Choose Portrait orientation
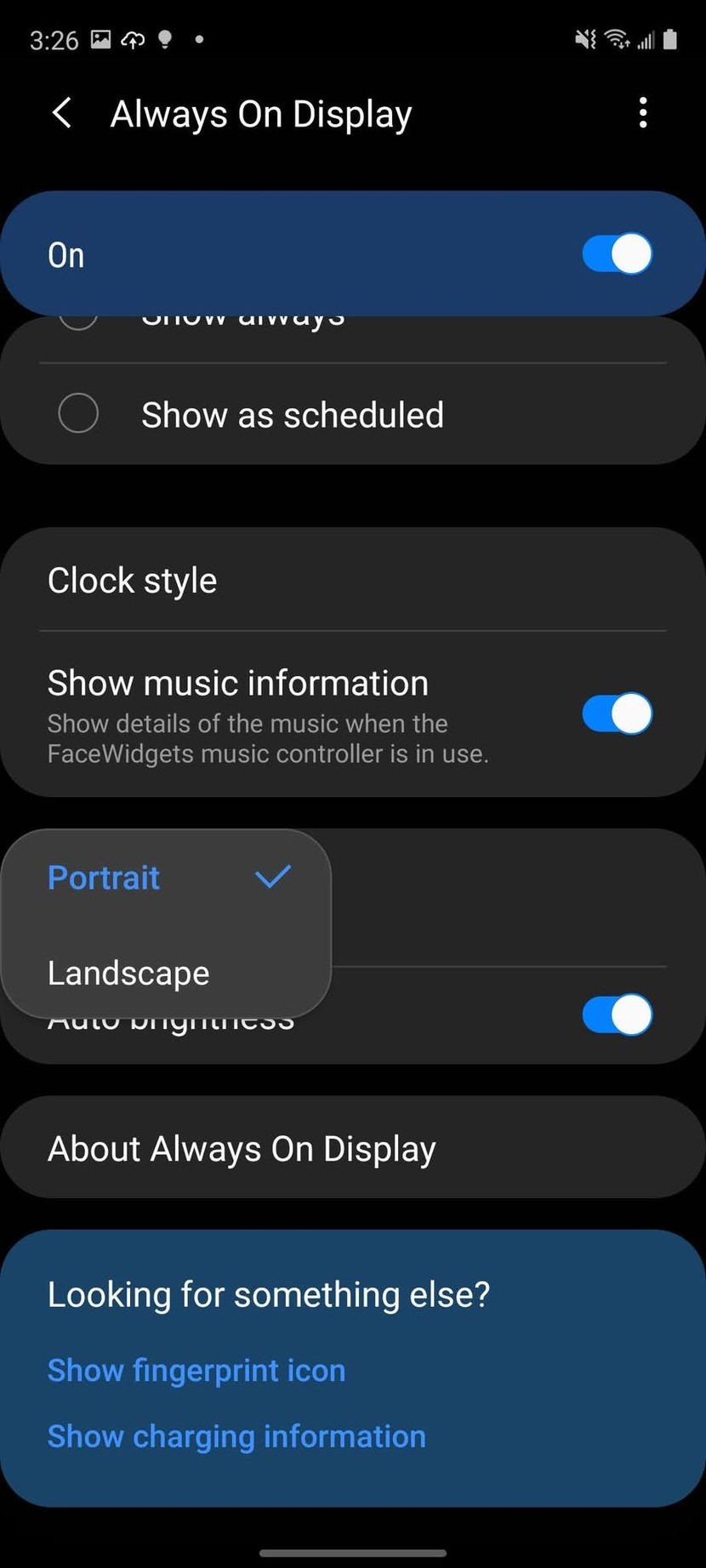 click(104, 878)
